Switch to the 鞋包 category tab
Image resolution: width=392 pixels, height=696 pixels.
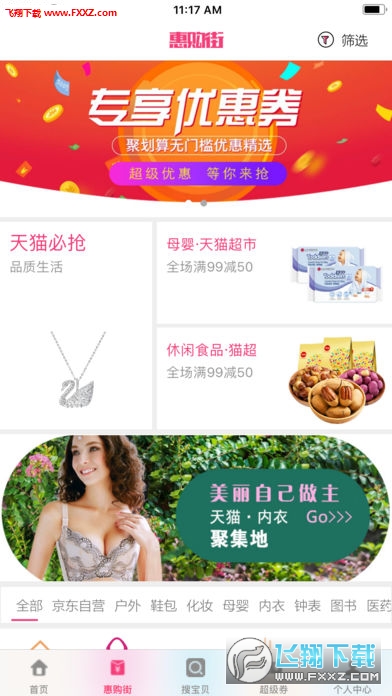[x=163, y=605]
